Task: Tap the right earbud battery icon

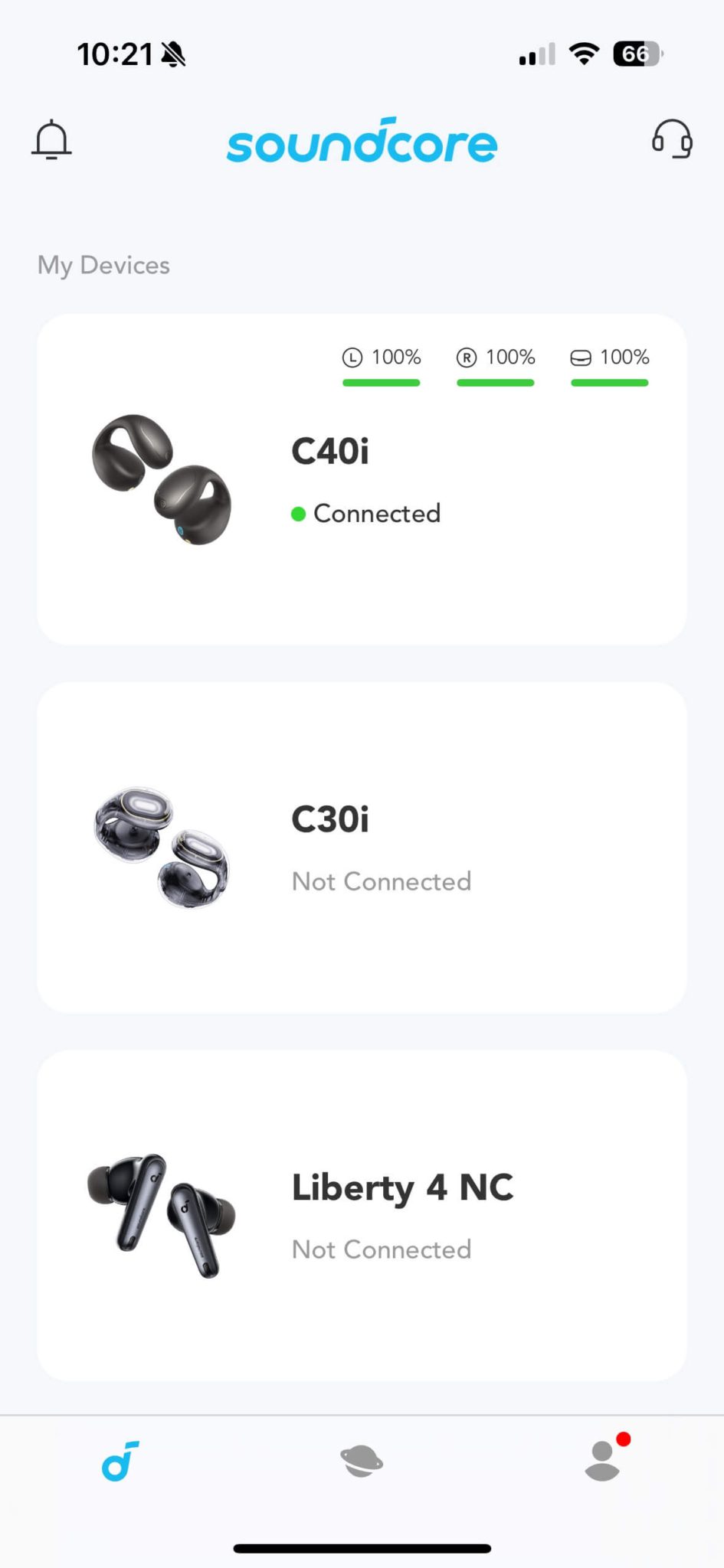Action: 467,357
